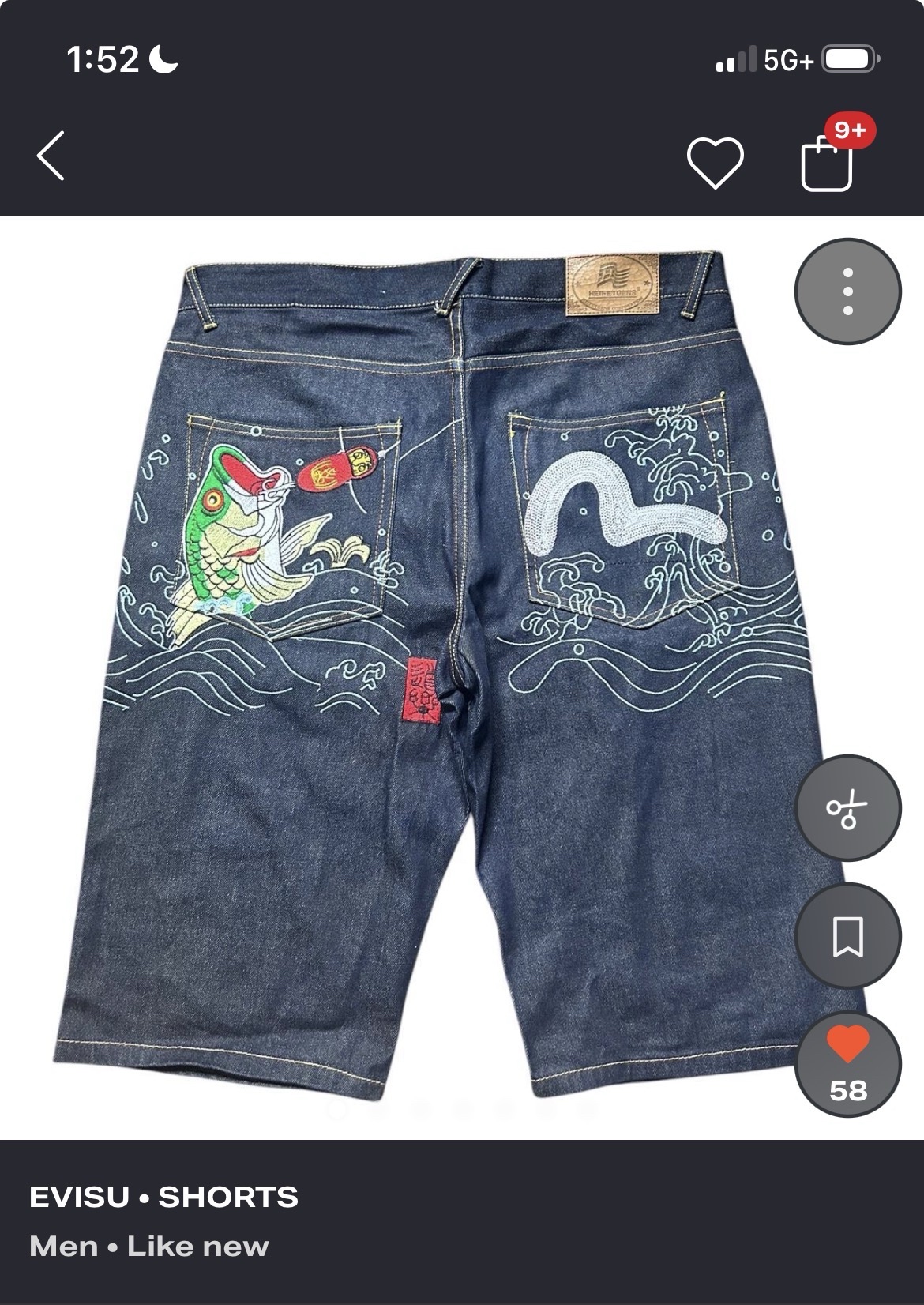
Task: Open the three-dot overflow menu
Action: (x=847, y=291)
